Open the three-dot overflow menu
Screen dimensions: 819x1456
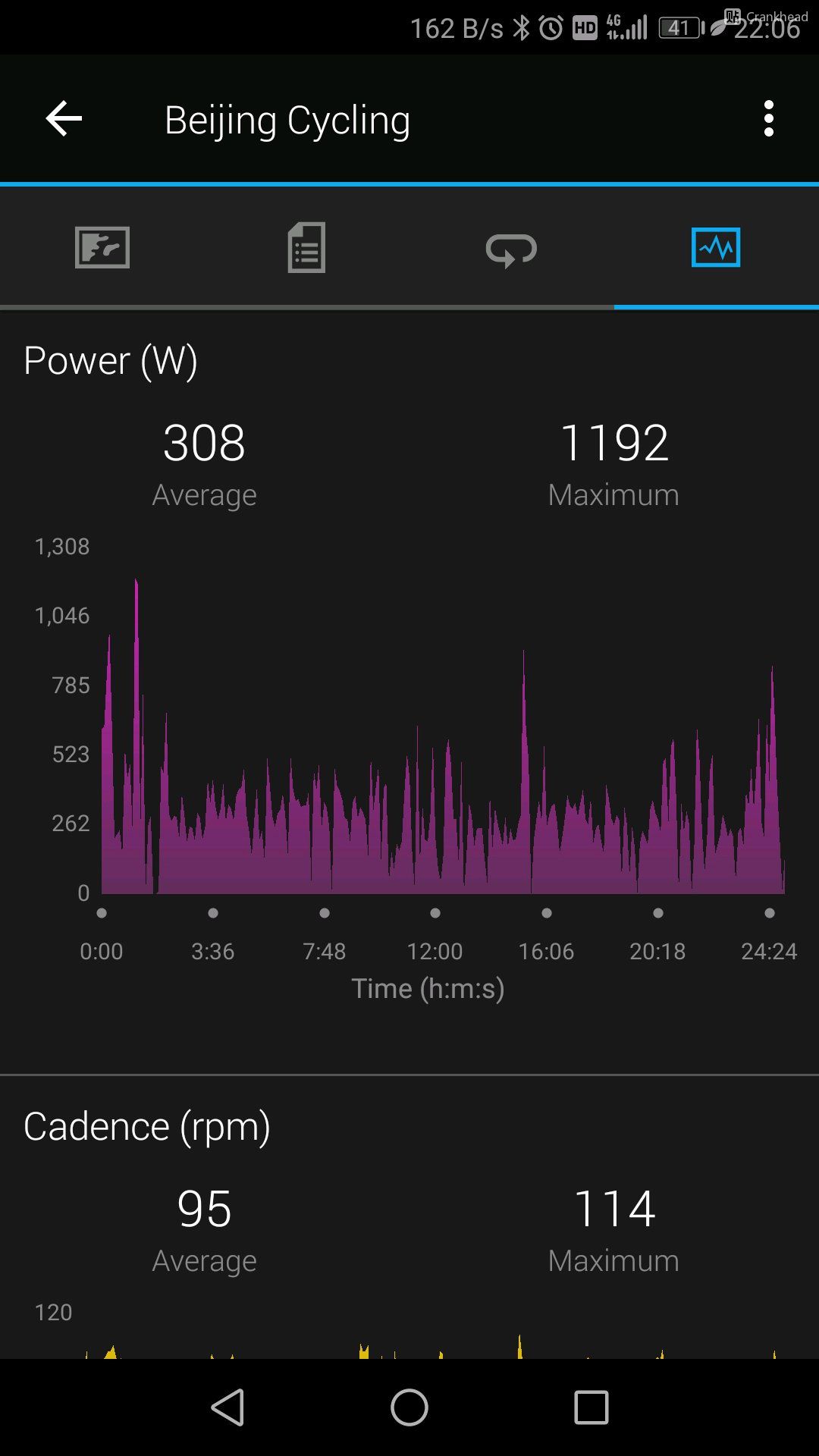tap(769, 119)
